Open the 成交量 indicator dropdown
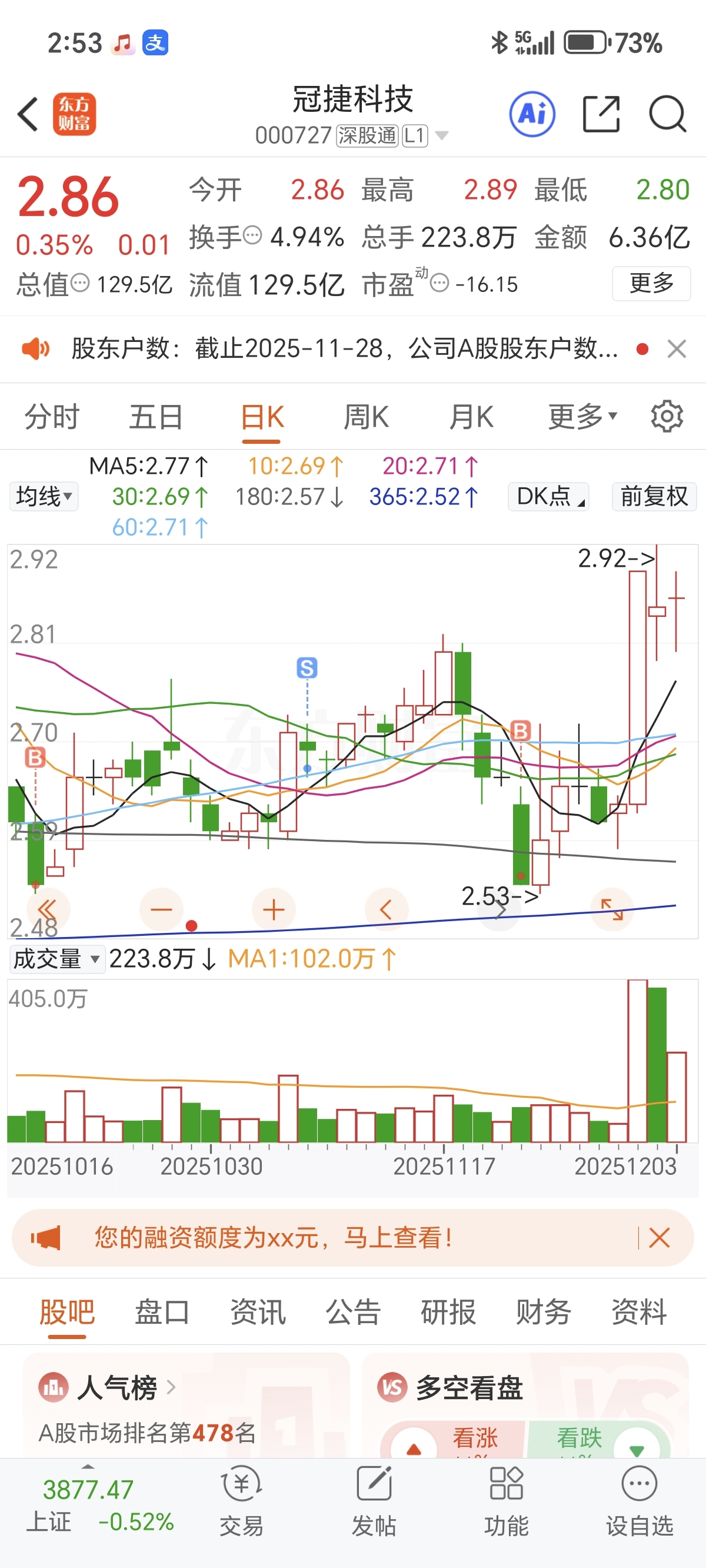The height and width of the screenshot is (1568, 706). click(56, 959)
